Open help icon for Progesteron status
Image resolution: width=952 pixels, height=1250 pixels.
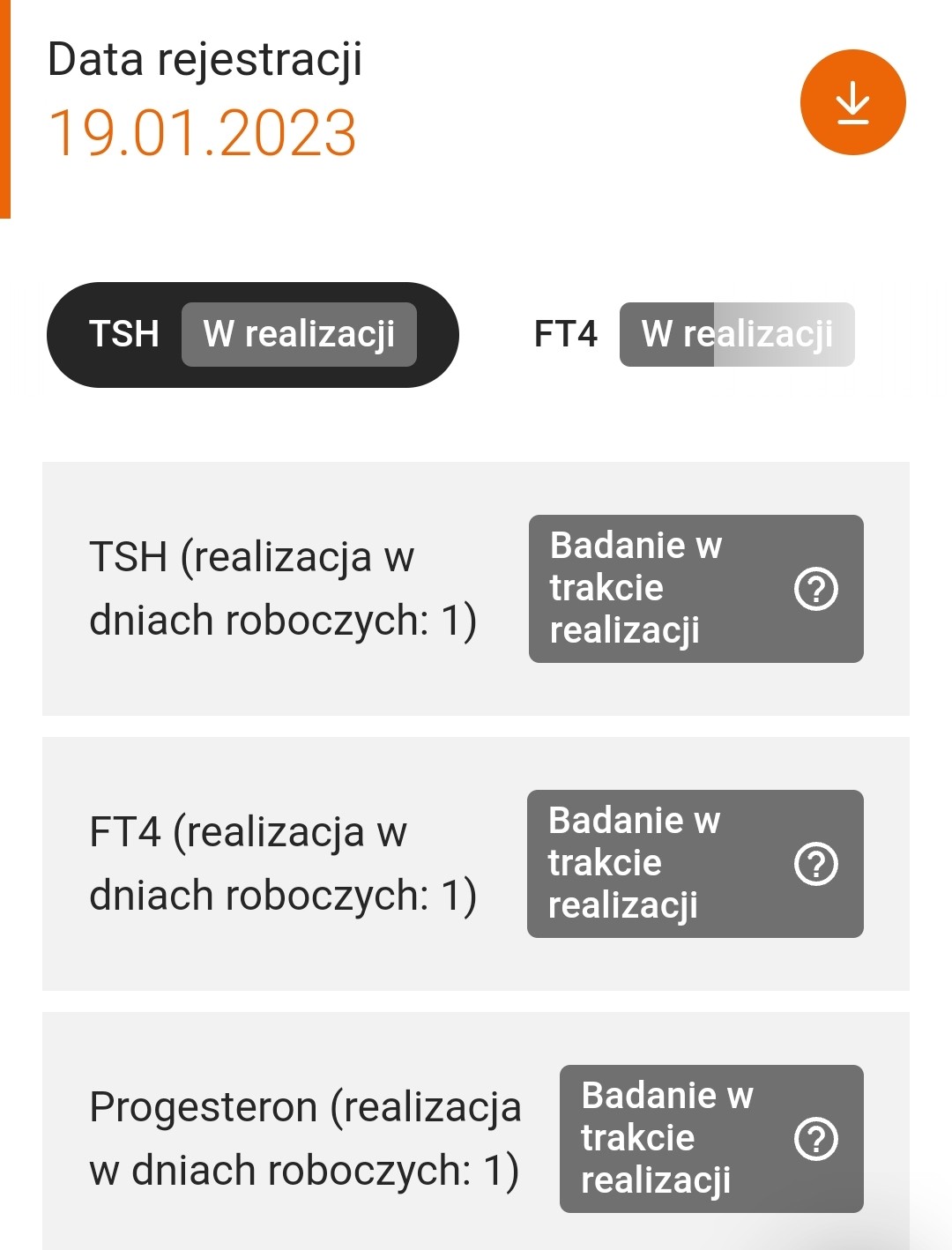(816, 1139)
